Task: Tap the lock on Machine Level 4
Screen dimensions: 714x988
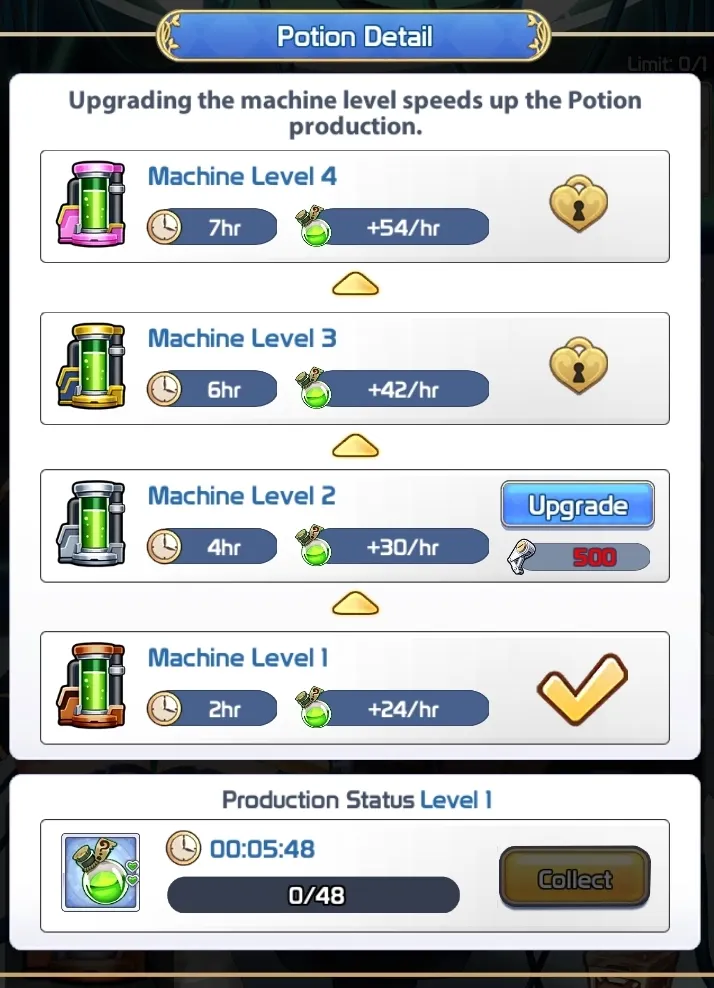Action: (579, 204)
